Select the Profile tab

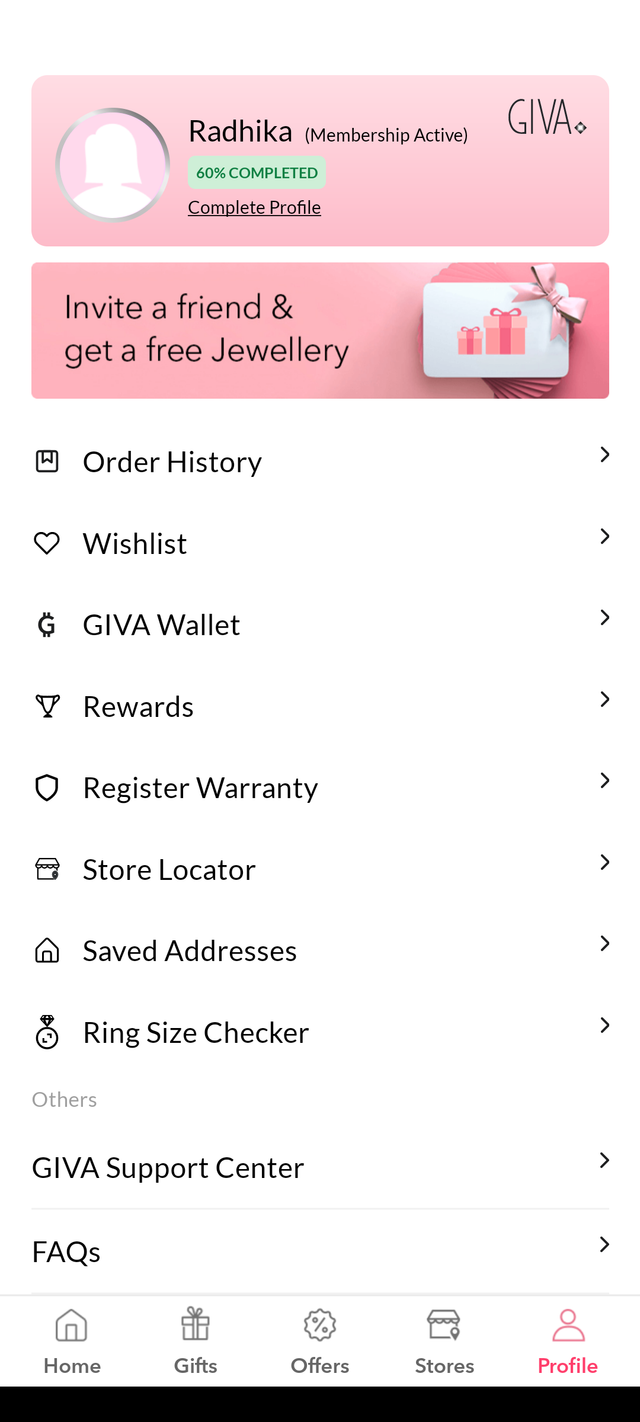pyautogui.click(x=568, y=1342)
